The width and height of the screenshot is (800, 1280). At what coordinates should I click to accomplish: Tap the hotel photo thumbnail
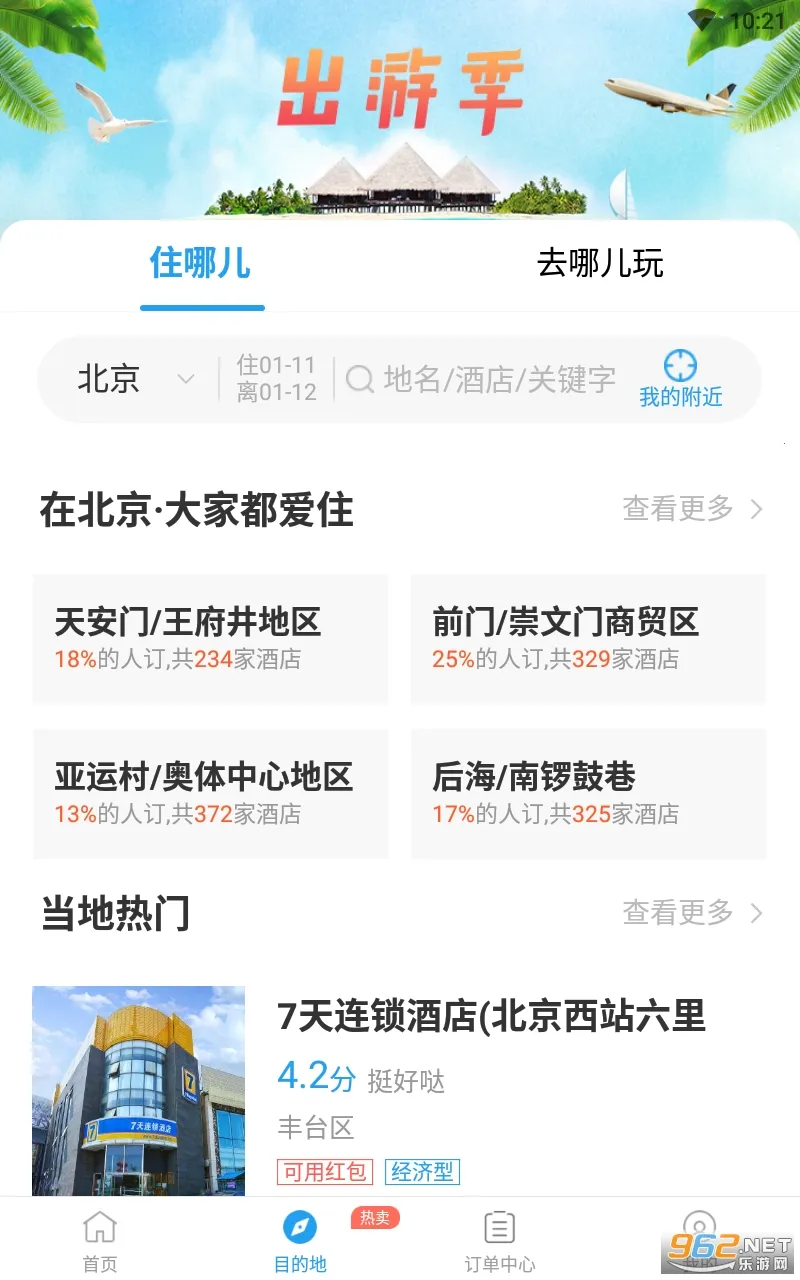(138, 1090)
